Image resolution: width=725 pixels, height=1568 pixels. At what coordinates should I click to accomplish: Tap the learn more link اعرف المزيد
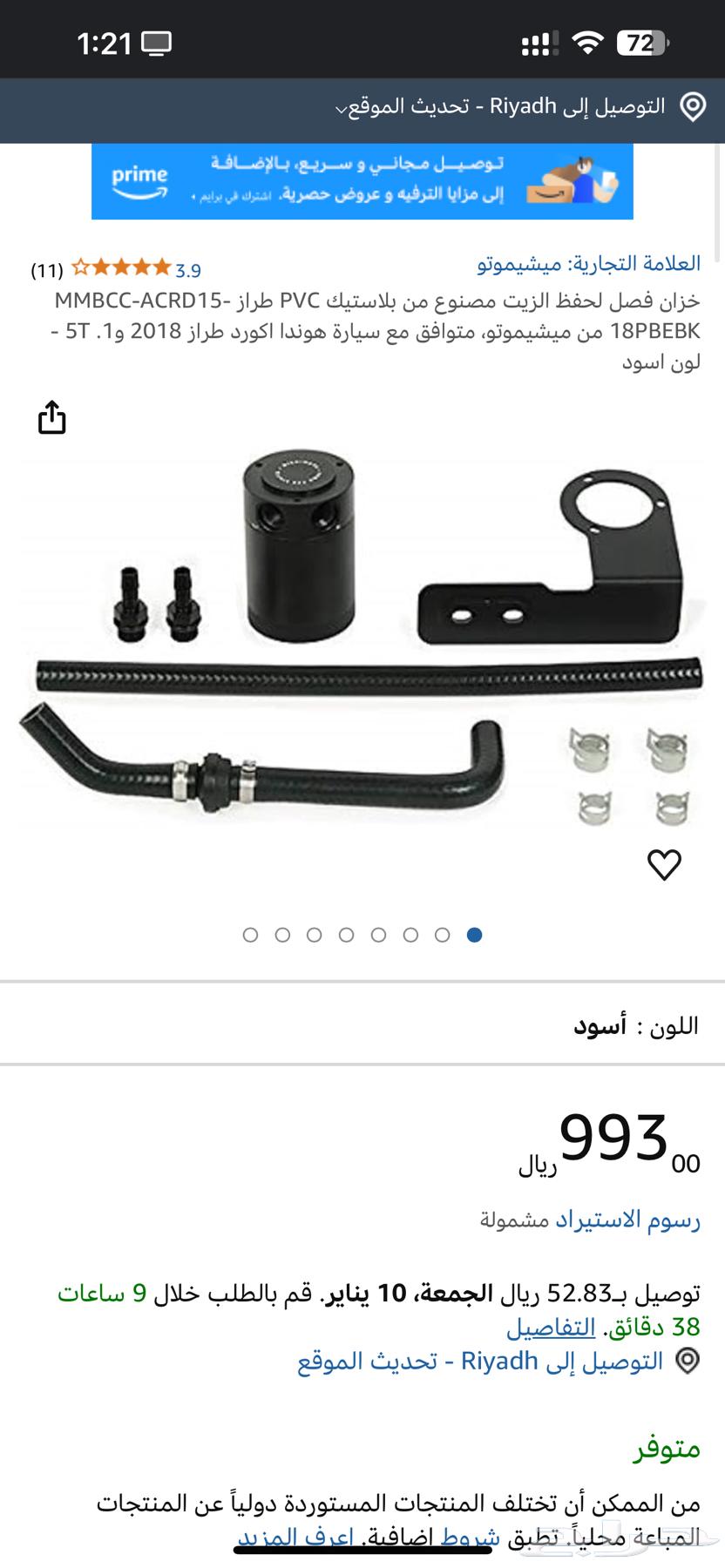(296, 1538)
